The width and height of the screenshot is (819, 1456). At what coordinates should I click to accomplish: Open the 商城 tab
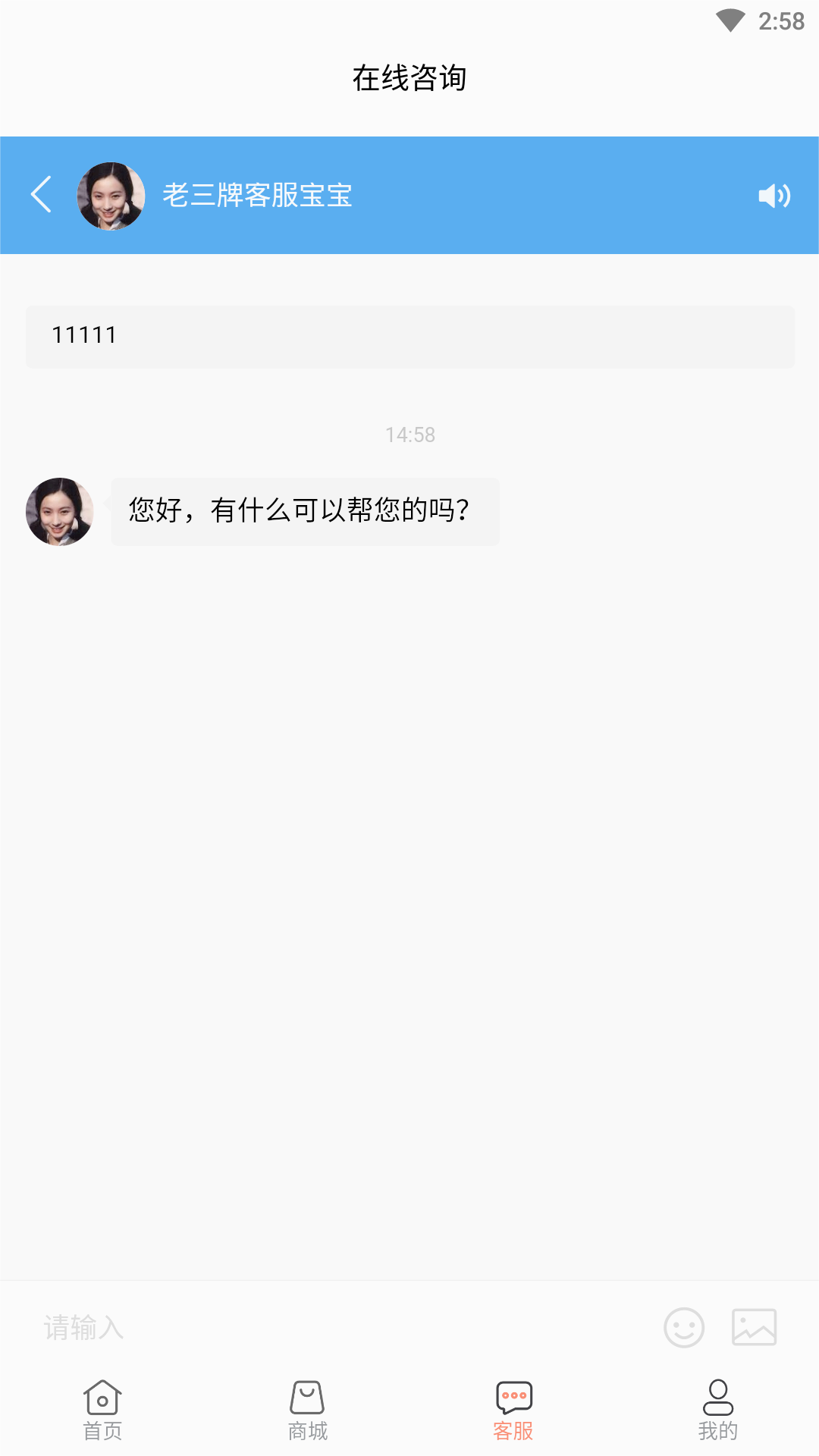click(307, 1410)
